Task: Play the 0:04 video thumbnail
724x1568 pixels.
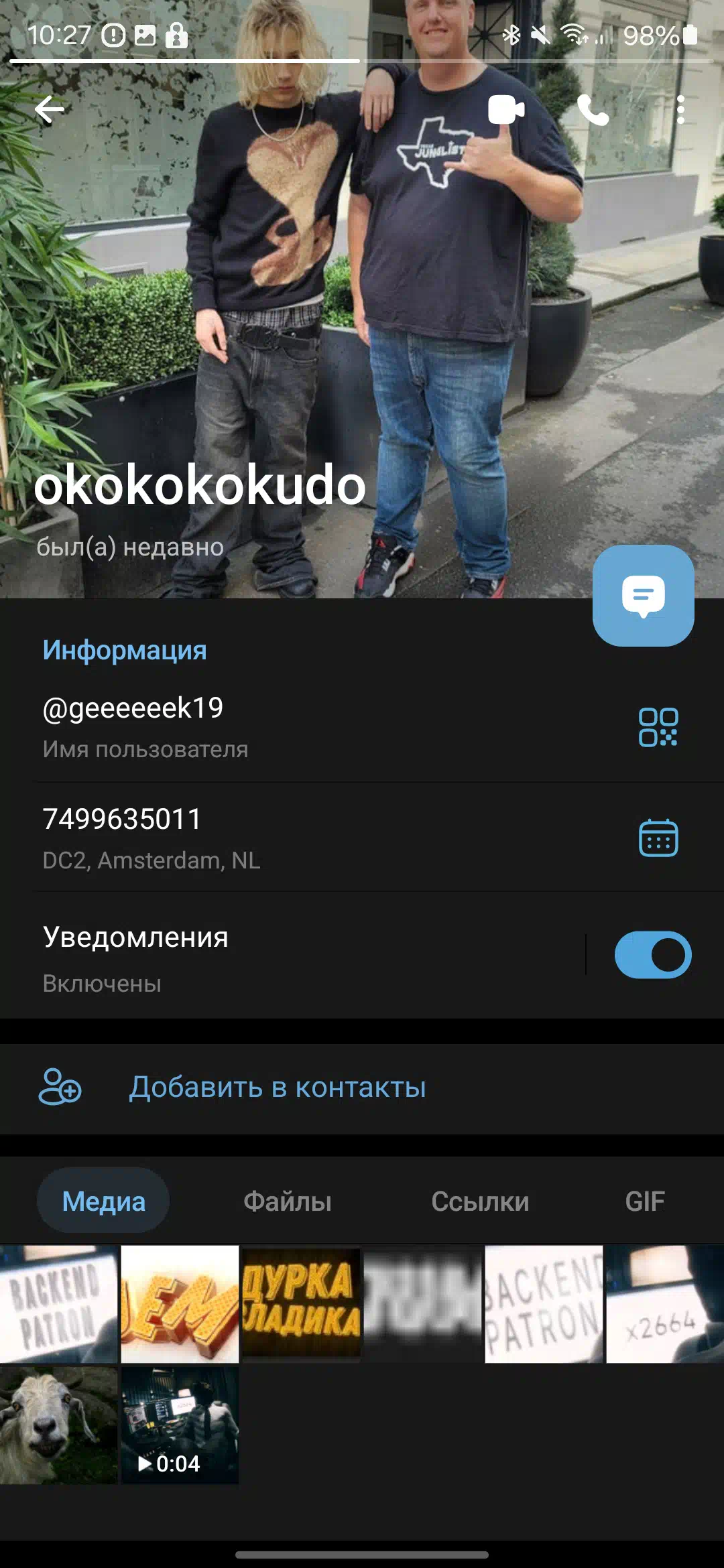Action: point(180,1425)
